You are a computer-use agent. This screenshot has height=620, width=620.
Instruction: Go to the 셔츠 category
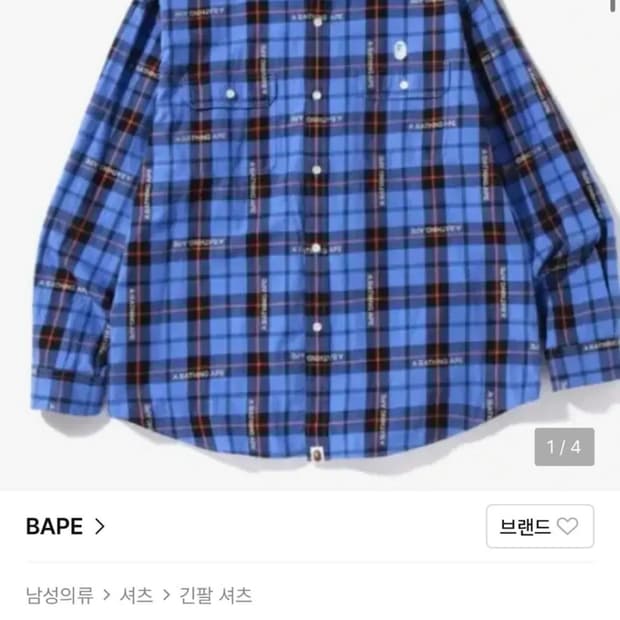[x=136, y=595]
